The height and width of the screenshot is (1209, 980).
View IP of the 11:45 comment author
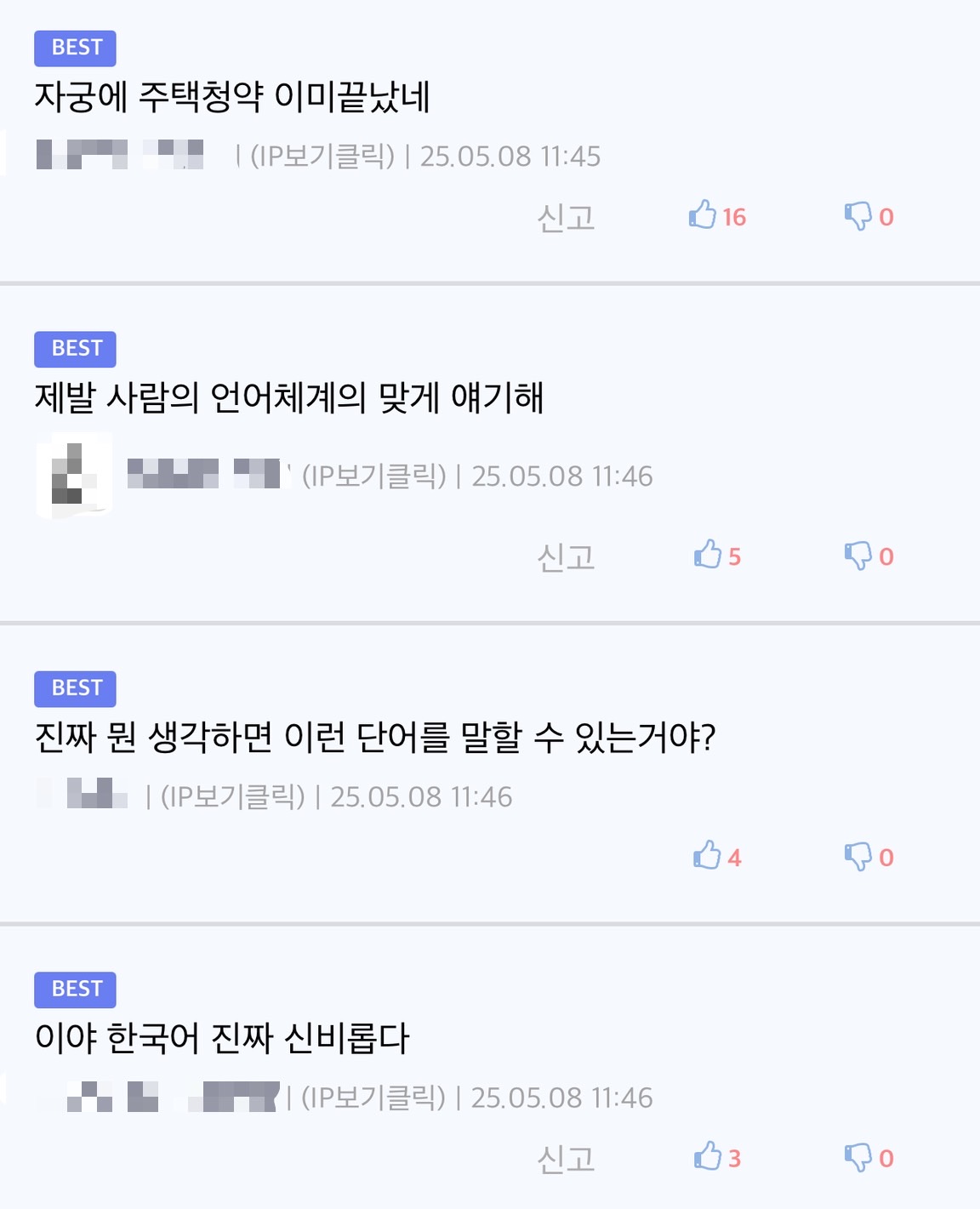click(322, 157)
